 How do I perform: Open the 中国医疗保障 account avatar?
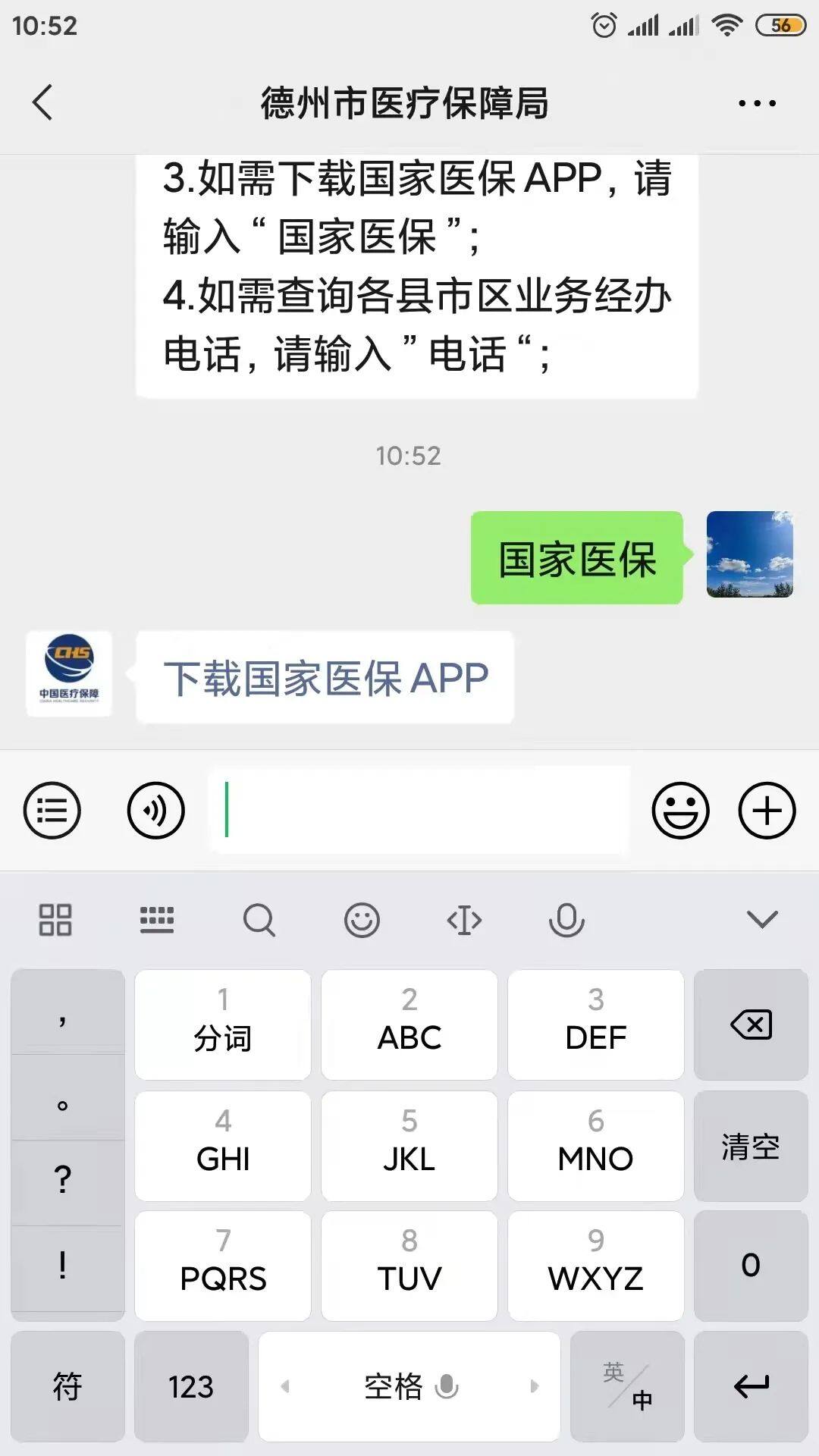(x=69, y=673)
